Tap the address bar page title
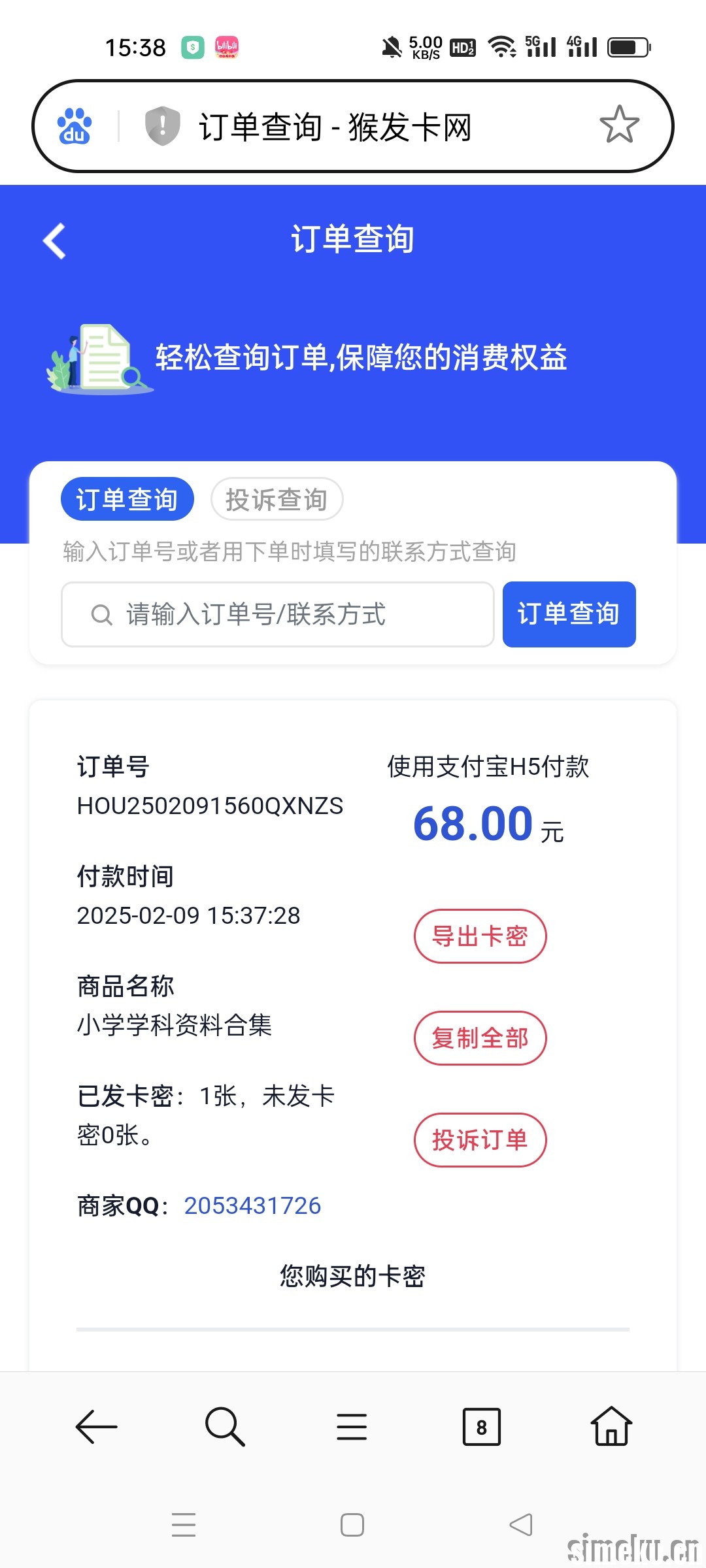 [335, 126]
